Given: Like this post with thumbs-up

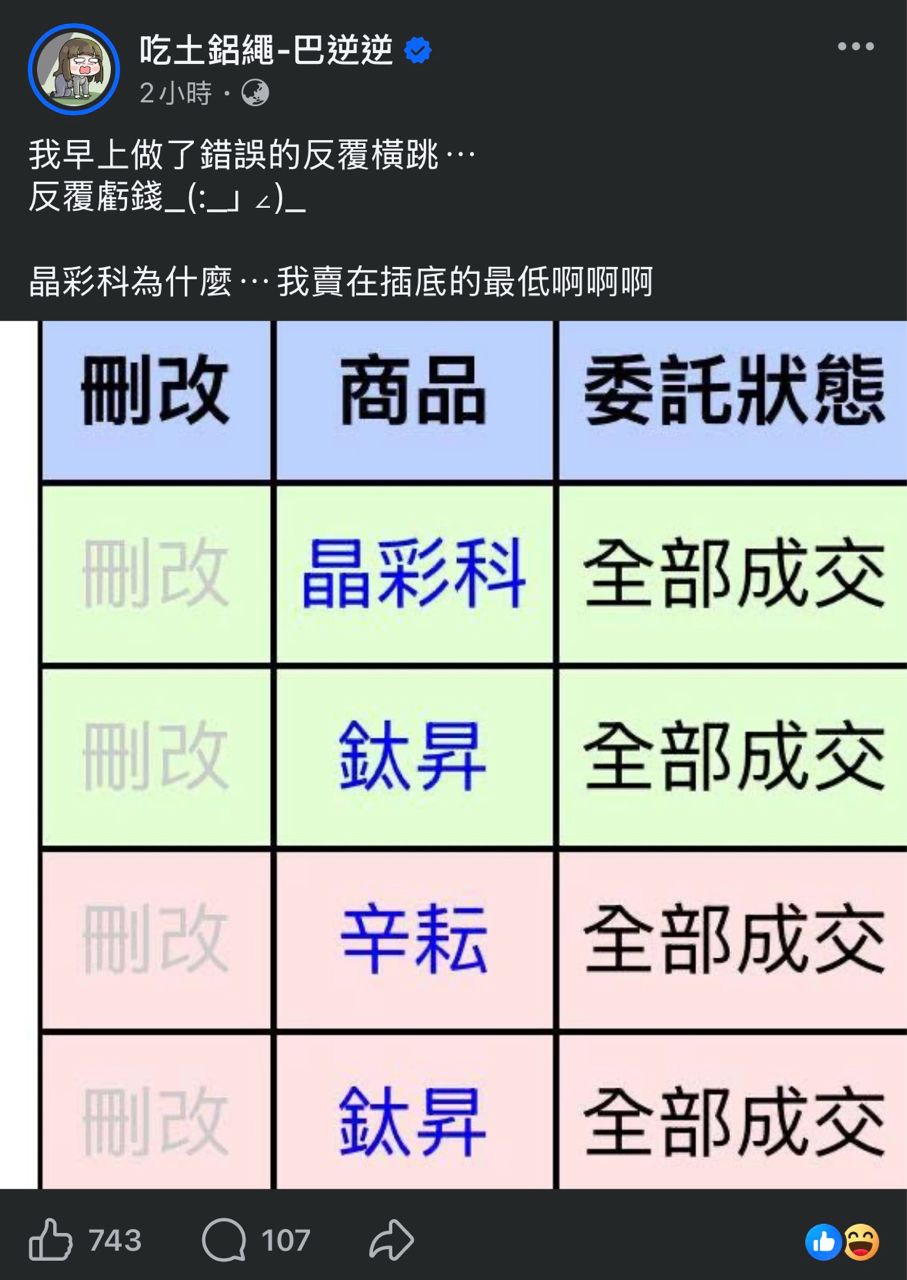Looking at the screenshot, I should (x=51, y=1241).
